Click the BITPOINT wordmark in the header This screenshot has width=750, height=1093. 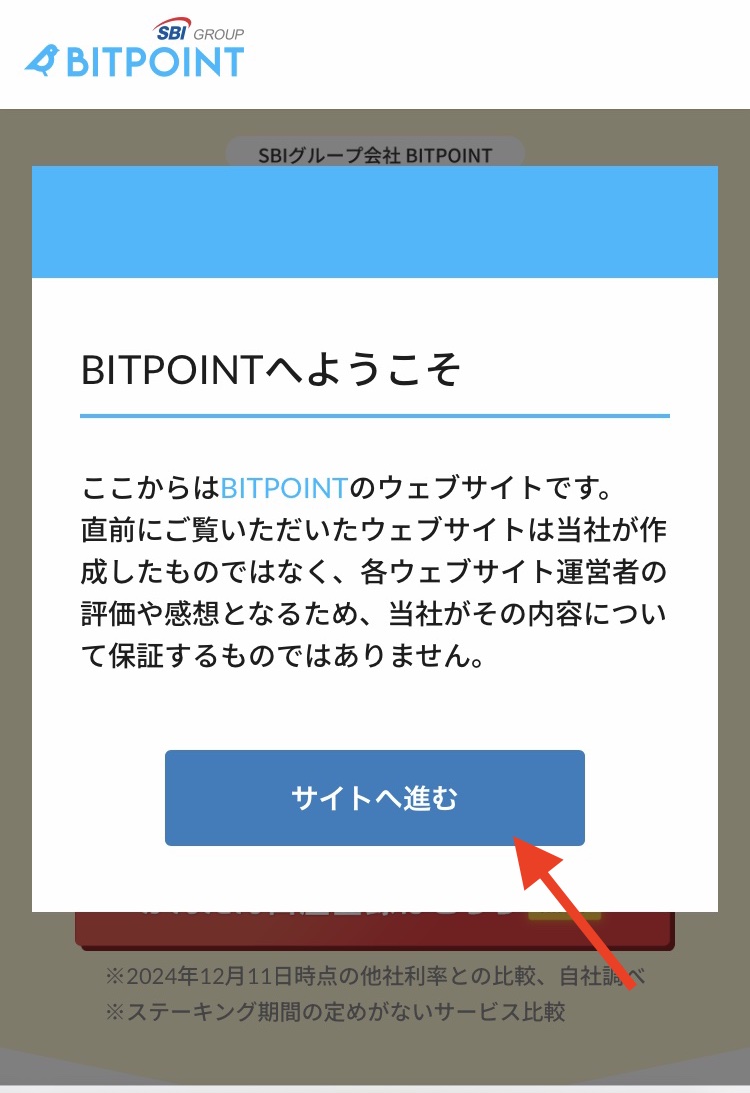[x=155, y=60]
